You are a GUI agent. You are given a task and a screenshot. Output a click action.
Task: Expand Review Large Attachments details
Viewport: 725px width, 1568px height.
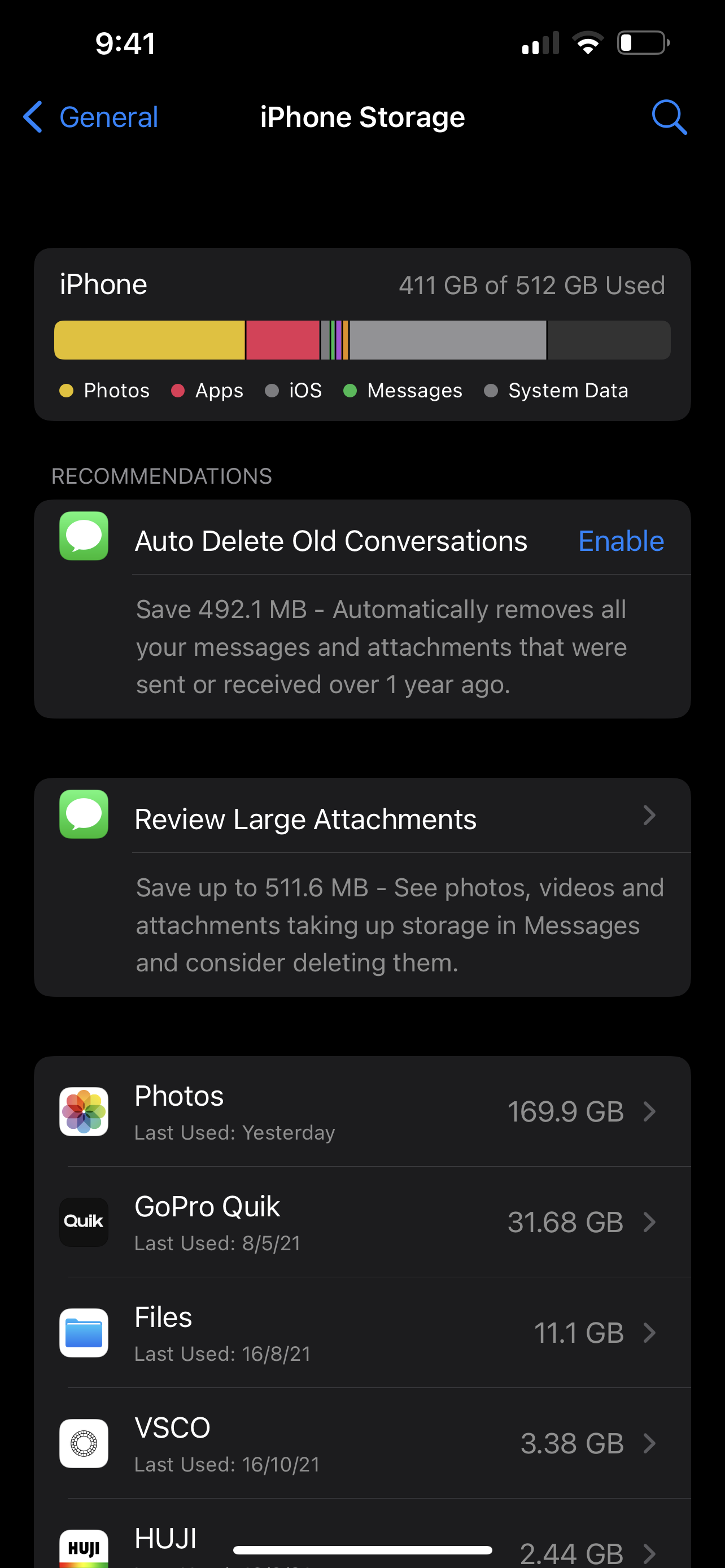649,816
